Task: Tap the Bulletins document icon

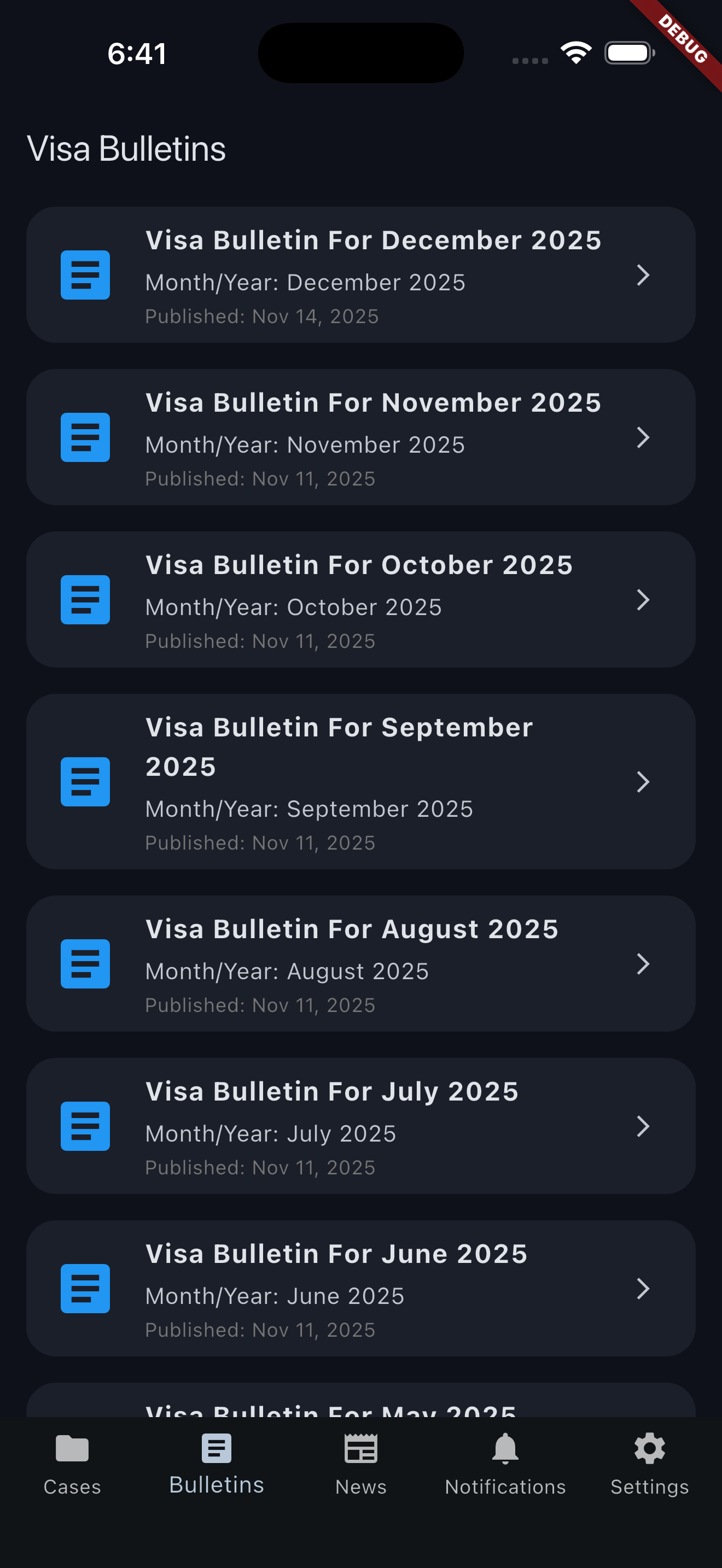Action: click(216, 1451)
